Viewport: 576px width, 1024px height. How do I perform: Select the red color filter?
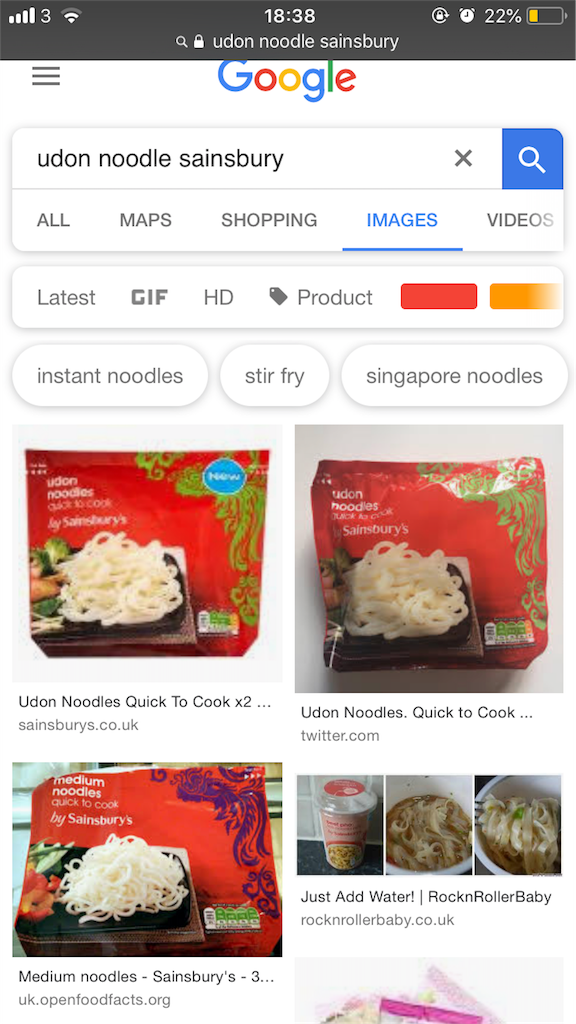pos(439,296)
